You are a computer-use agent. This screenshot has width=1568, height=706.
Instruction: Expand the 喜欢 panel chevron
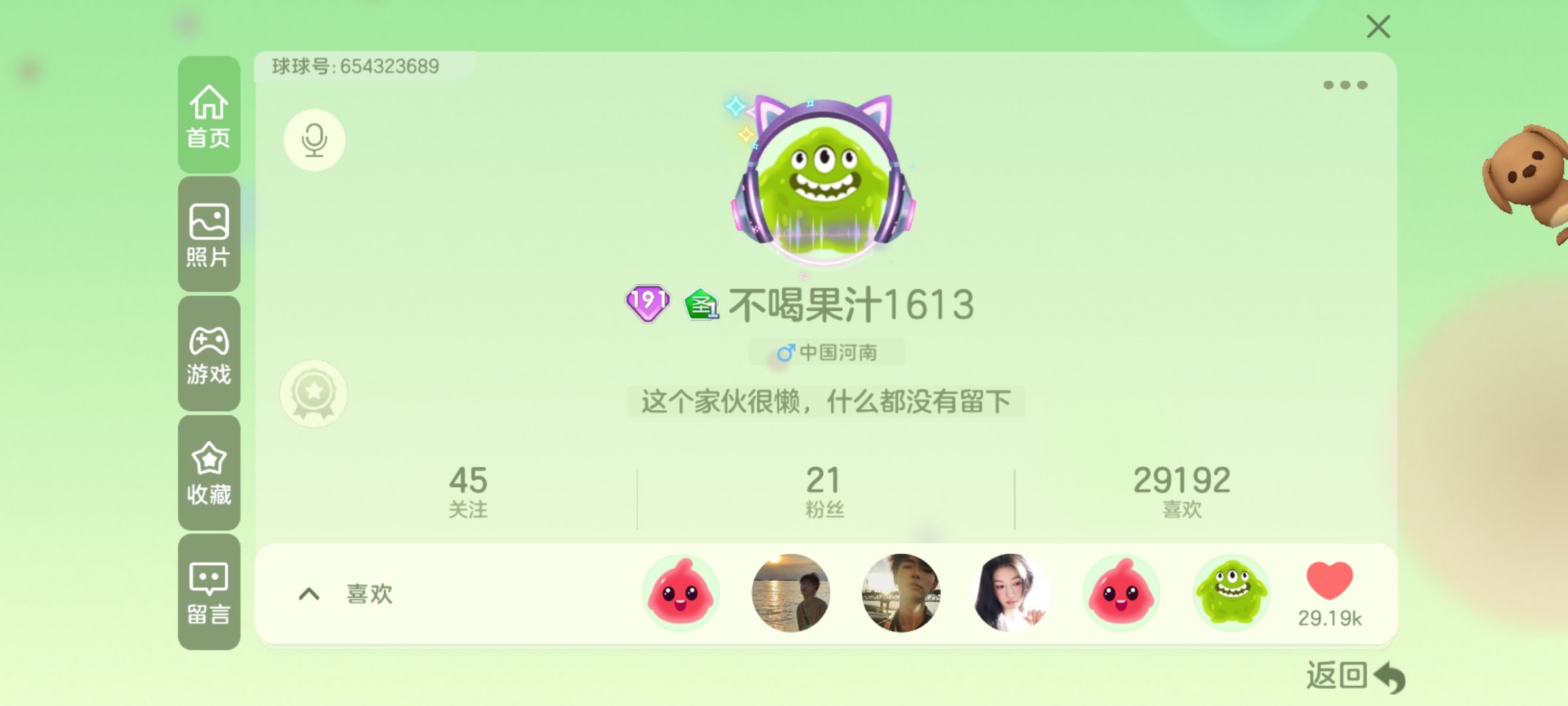[x=309, y=594]
